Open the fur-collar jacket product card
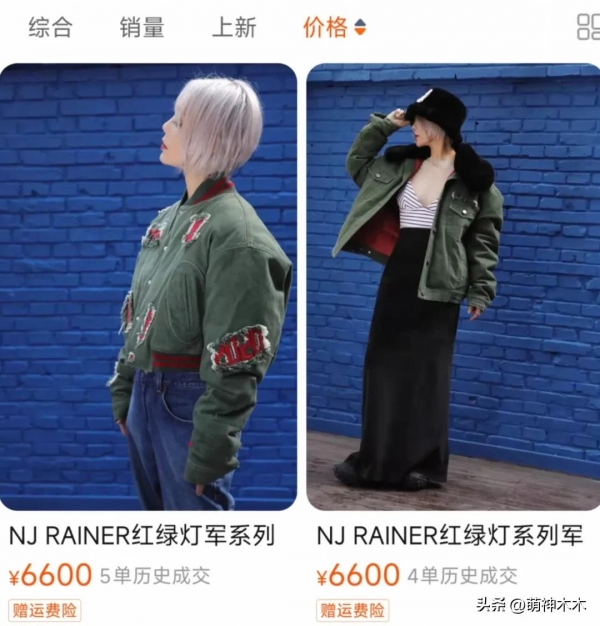The width and height of the screenshot is (600, 626). (453, 288)
